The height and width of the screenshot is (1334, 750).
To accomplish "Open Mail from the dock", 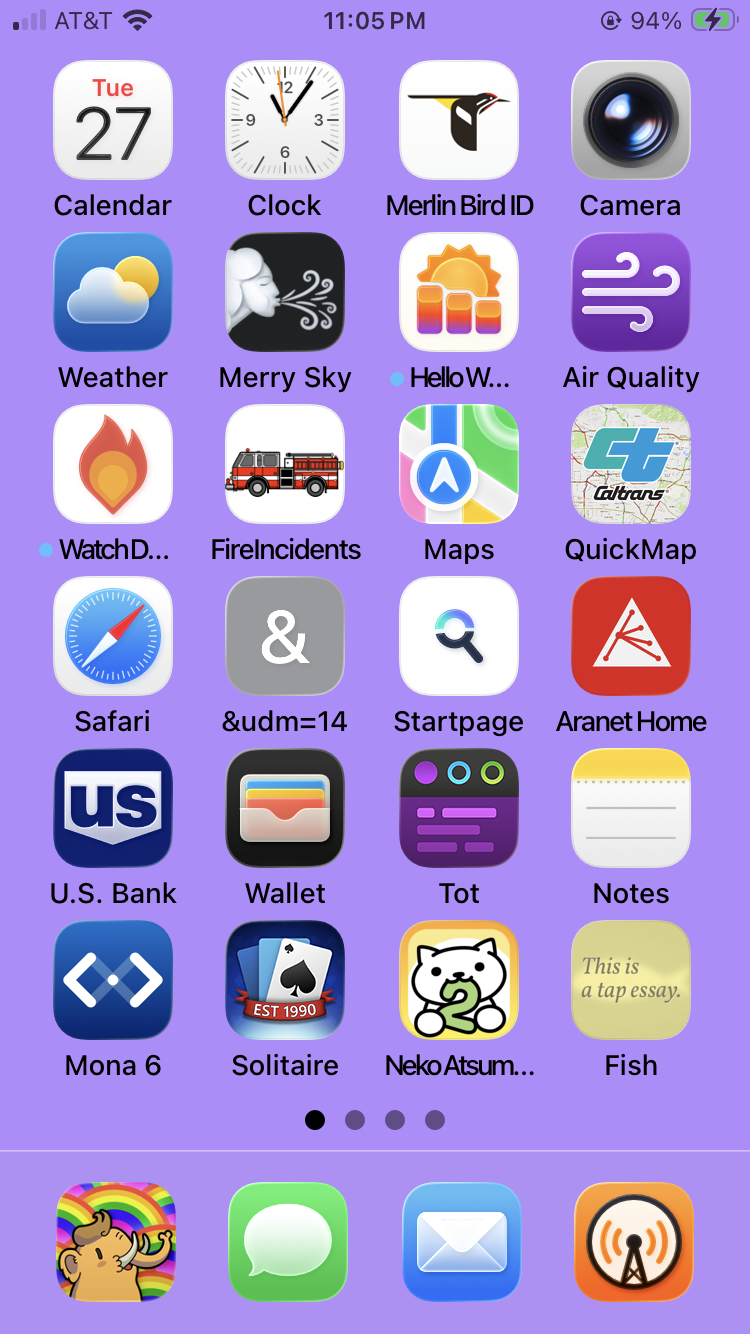I will pos(461,1242).
